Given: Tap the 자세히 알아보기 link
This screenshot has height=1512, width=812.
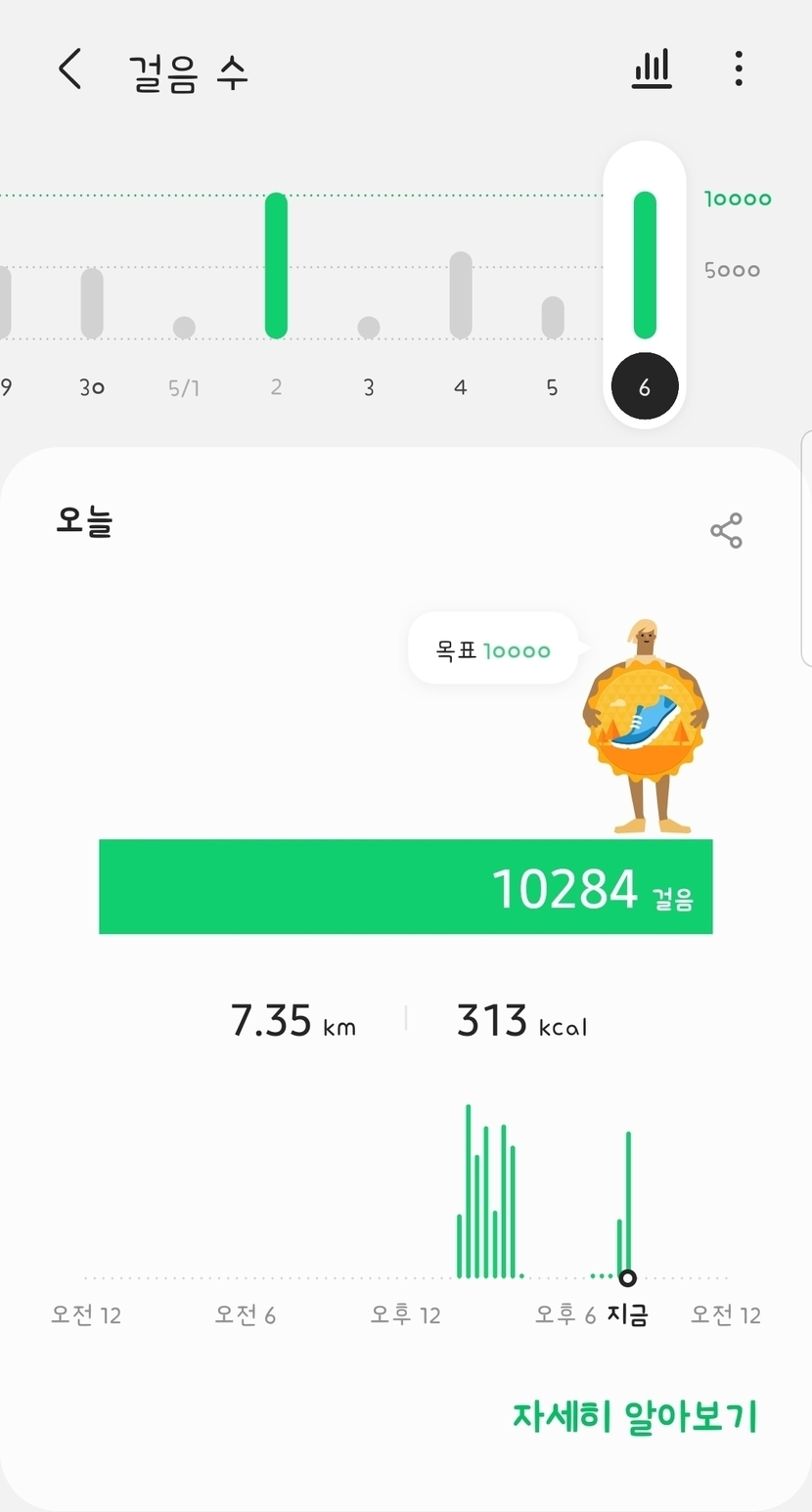Looking at the screenshot, I should [635, 1415].
